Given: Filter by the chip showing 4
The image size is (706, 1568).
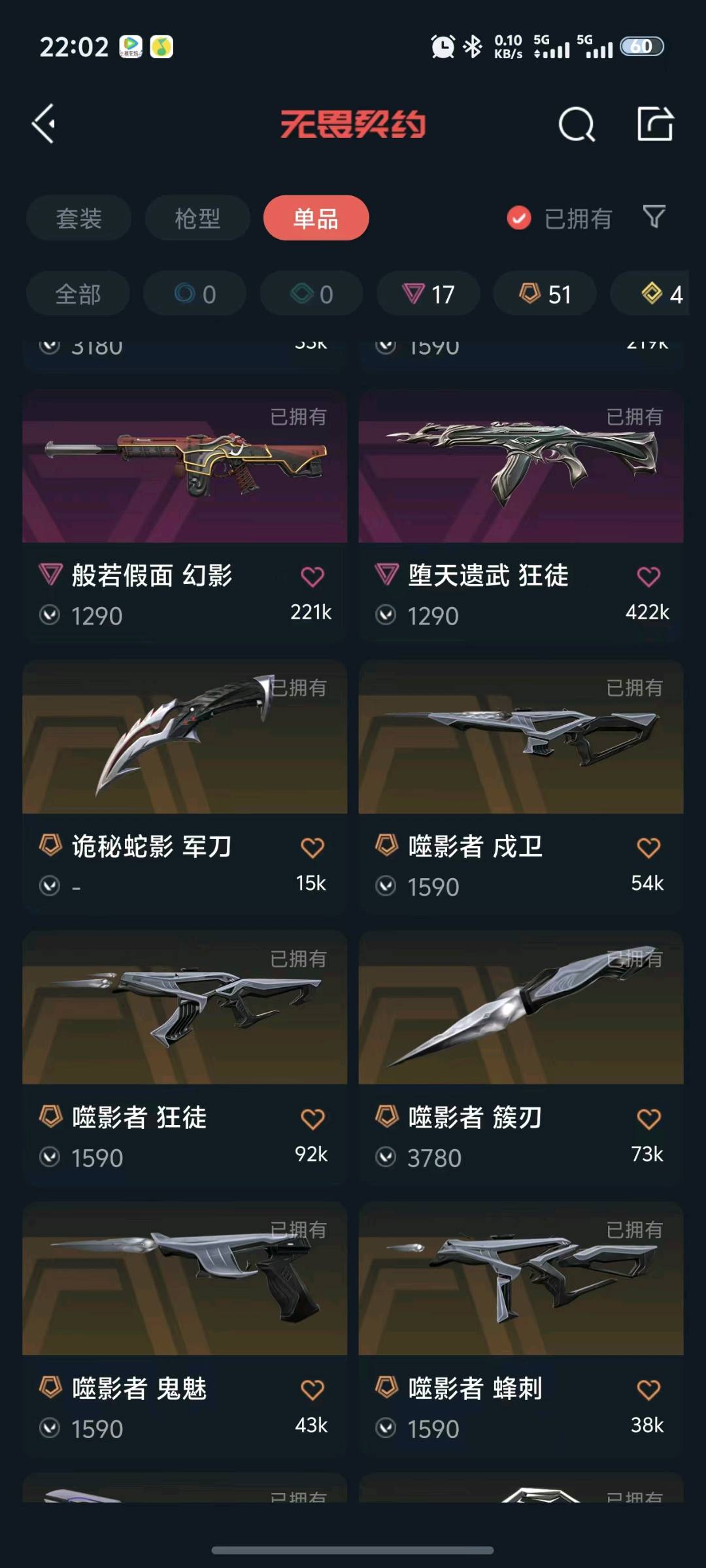Looking at the screenshot, I should pos(662,294).
